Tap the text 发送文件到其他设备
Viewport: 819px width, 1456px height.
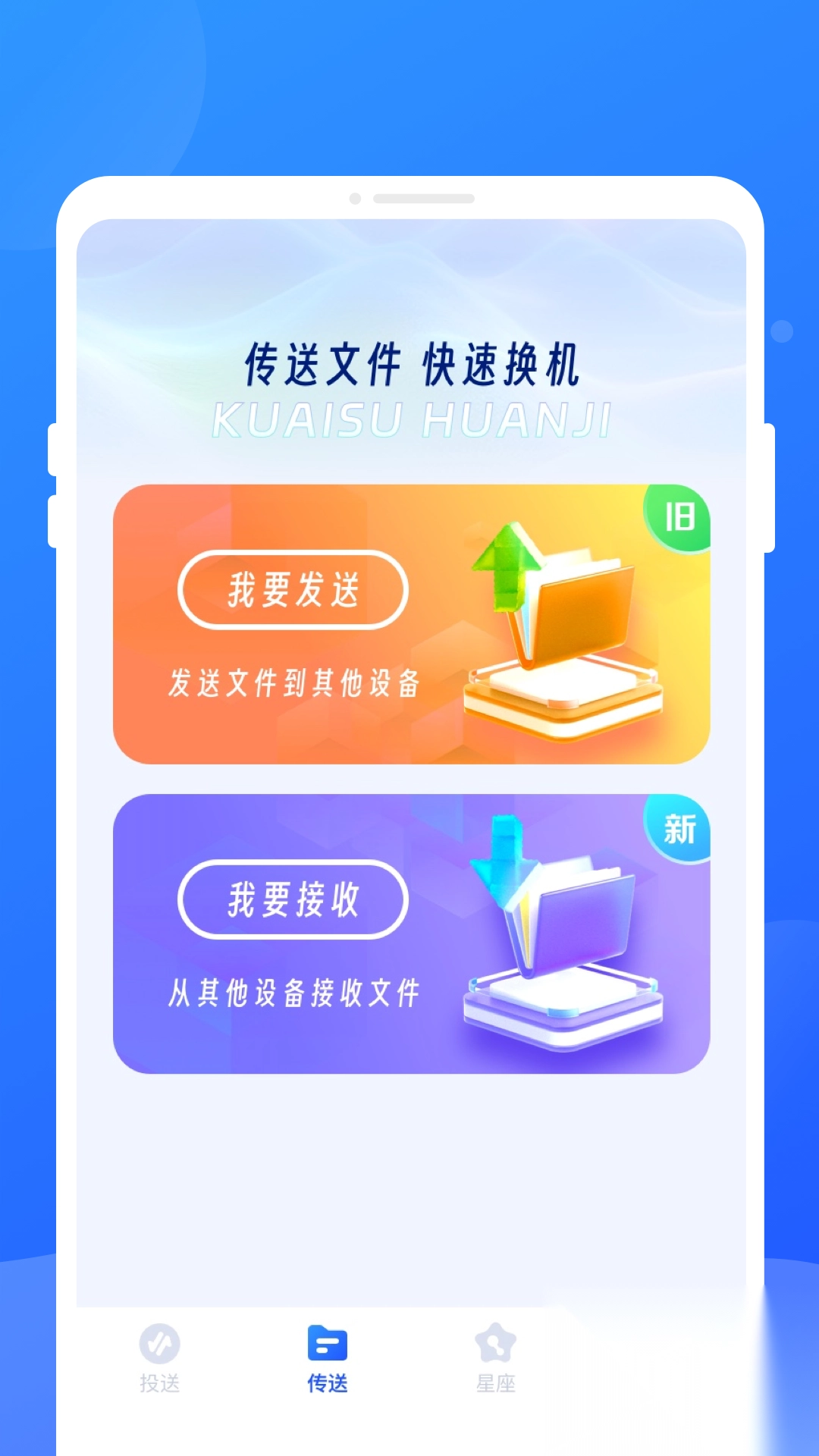[292, 682]
